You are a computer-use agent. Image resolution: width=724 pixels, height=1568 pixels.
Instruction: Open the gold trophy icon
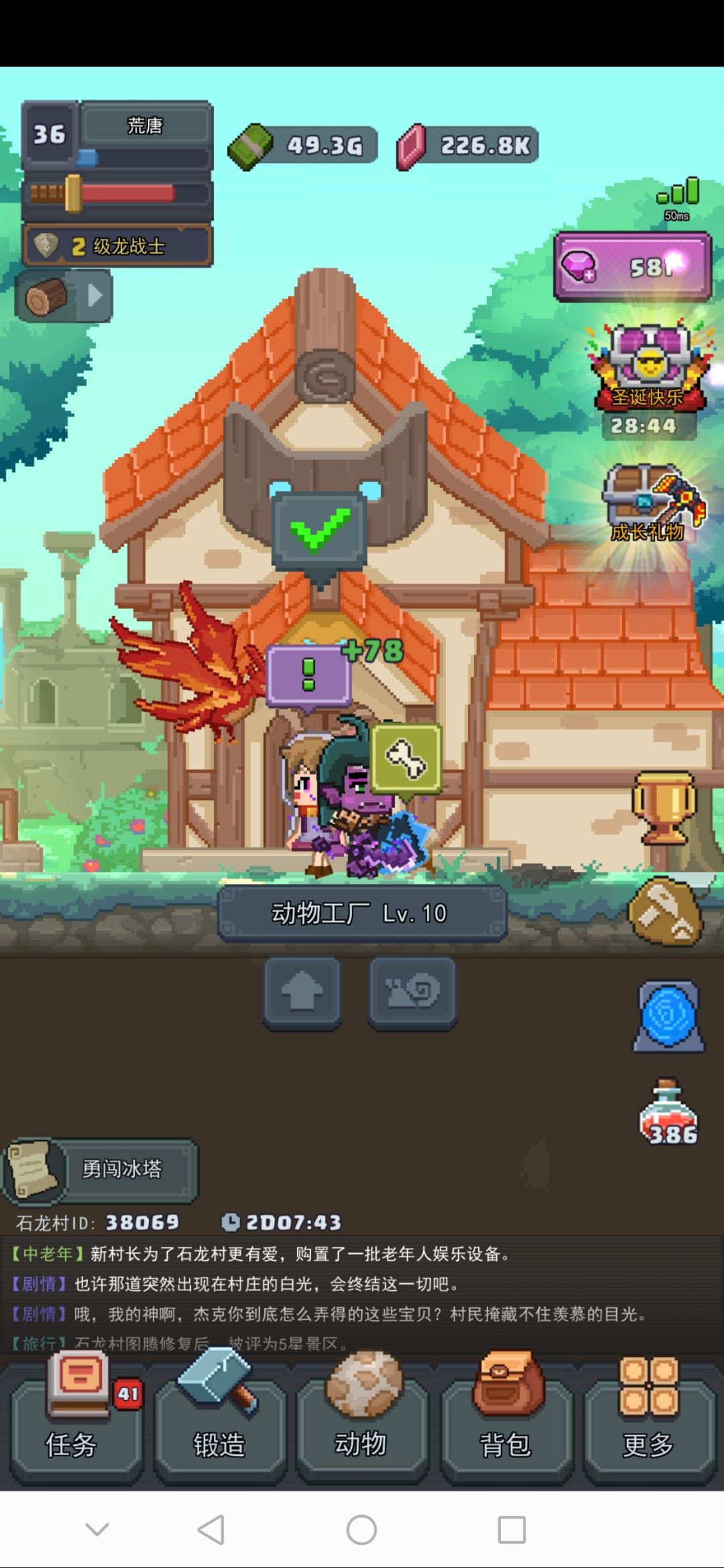664,807
